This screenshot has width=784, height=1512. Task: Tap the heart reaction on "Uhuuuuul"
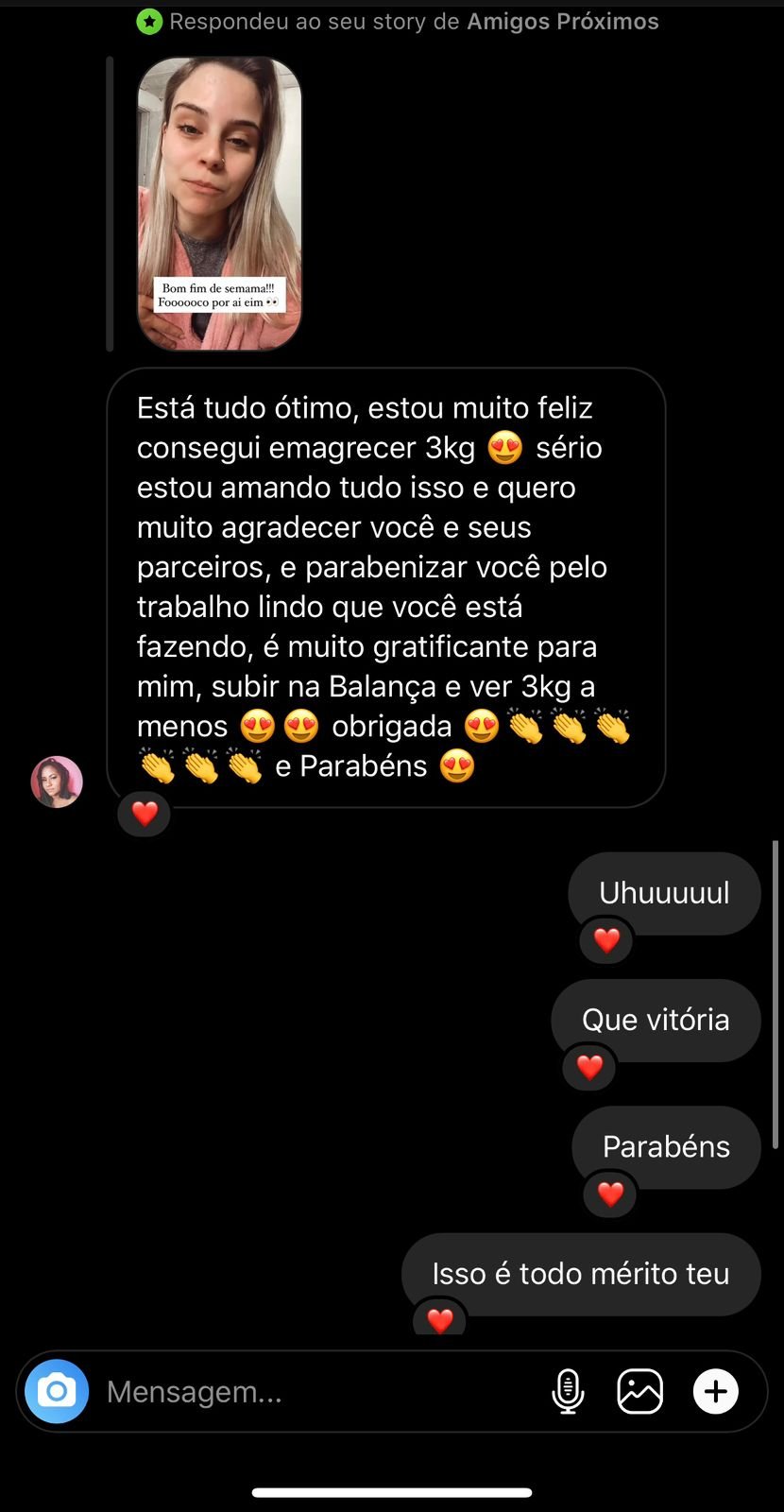pyautogui.click(x=606, y=940)
